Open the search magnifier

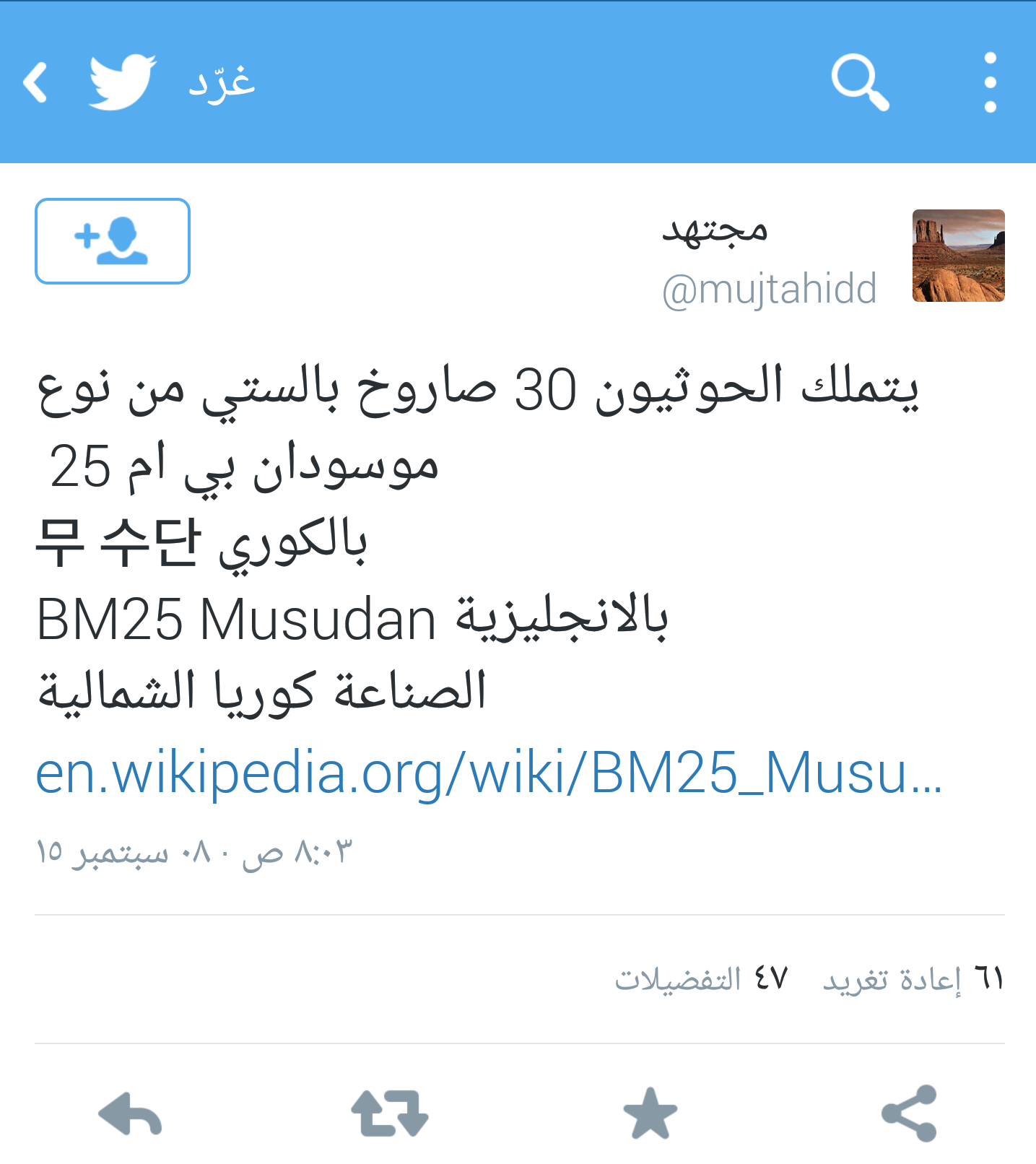[859, 82]
